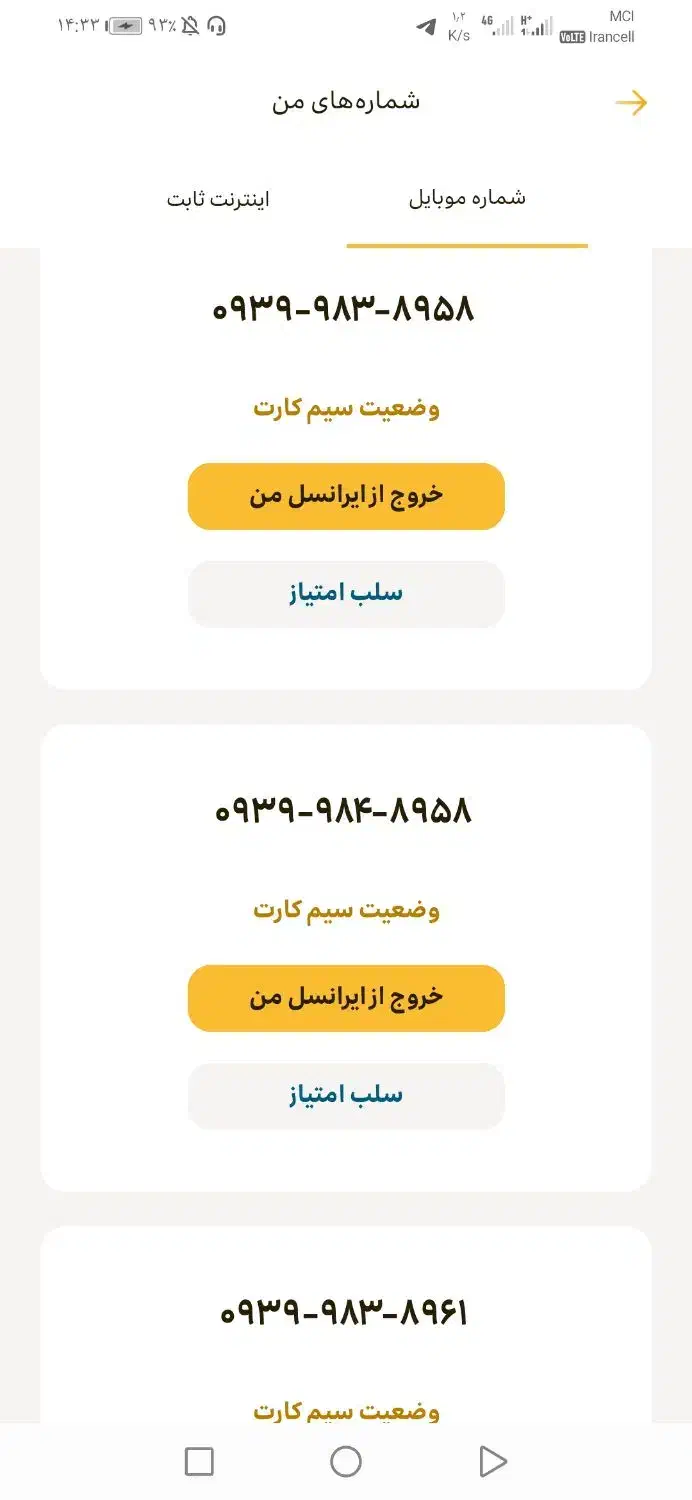Go back using the yellow arrow
The image size is (692, 1500).
click(631, 103)
